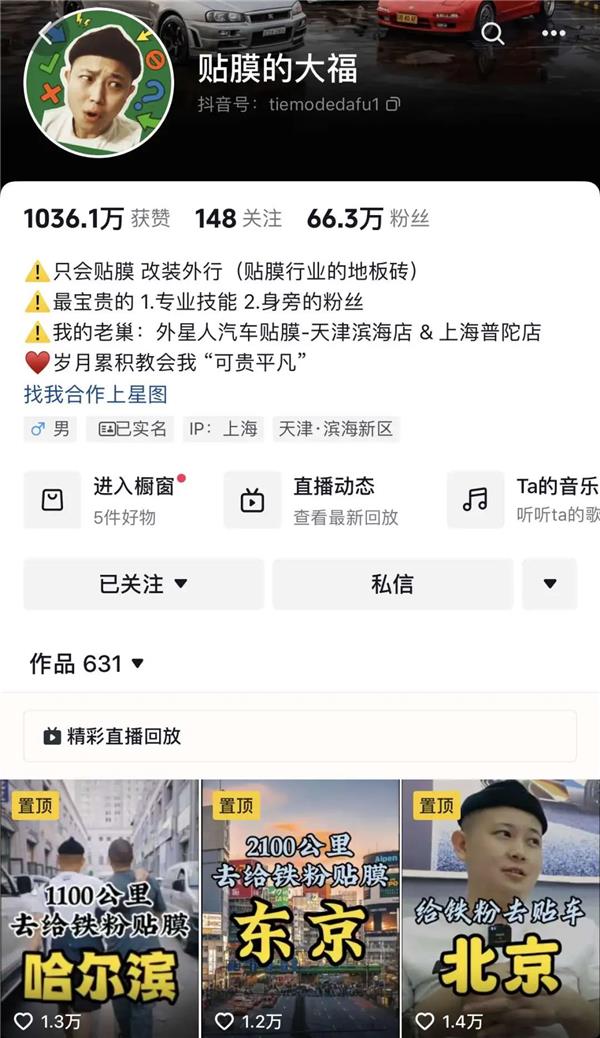Screen dimensions: 600x1038
Task: Expand the arrow next to 私信
Action: (549, 584)
